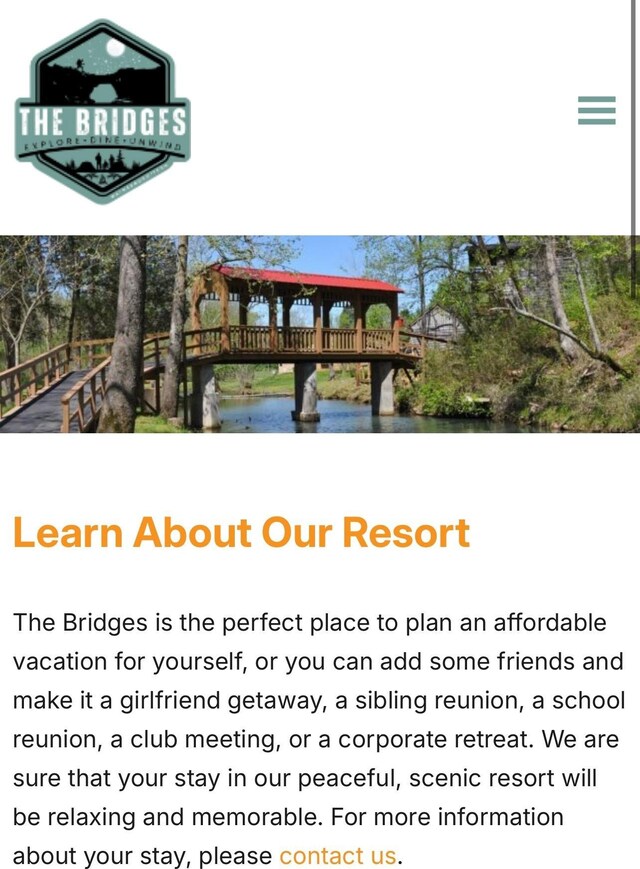
Task: Follow the "contact us" link
Action: pos(337,856)
